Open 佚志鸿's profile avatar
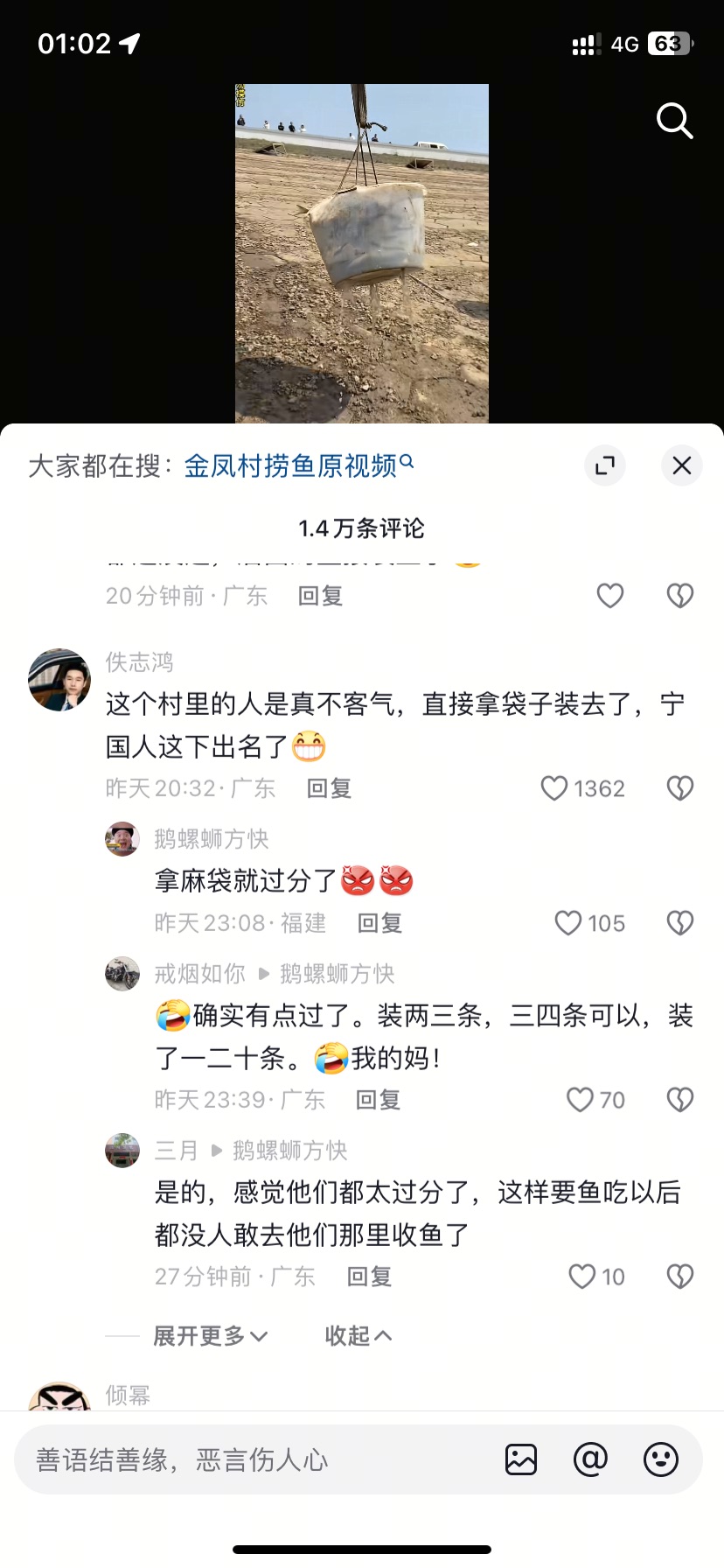Image resolution: width=724 pixels, height=1568 pixels. click(59, 679)
